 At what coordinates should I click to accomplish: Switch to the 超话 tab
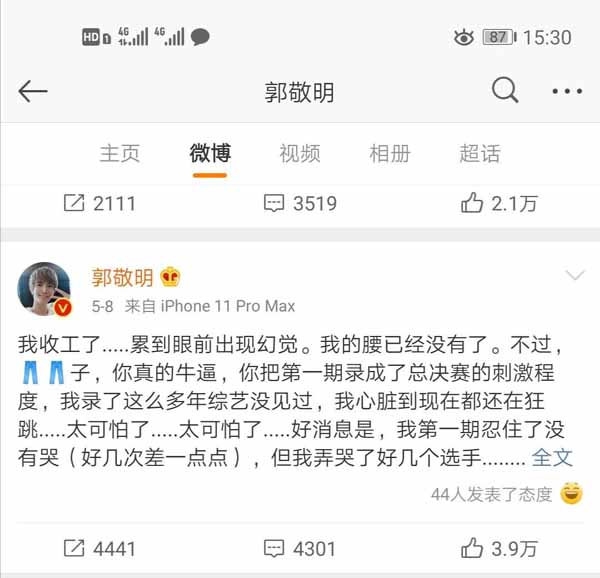[x=479, y=154]
